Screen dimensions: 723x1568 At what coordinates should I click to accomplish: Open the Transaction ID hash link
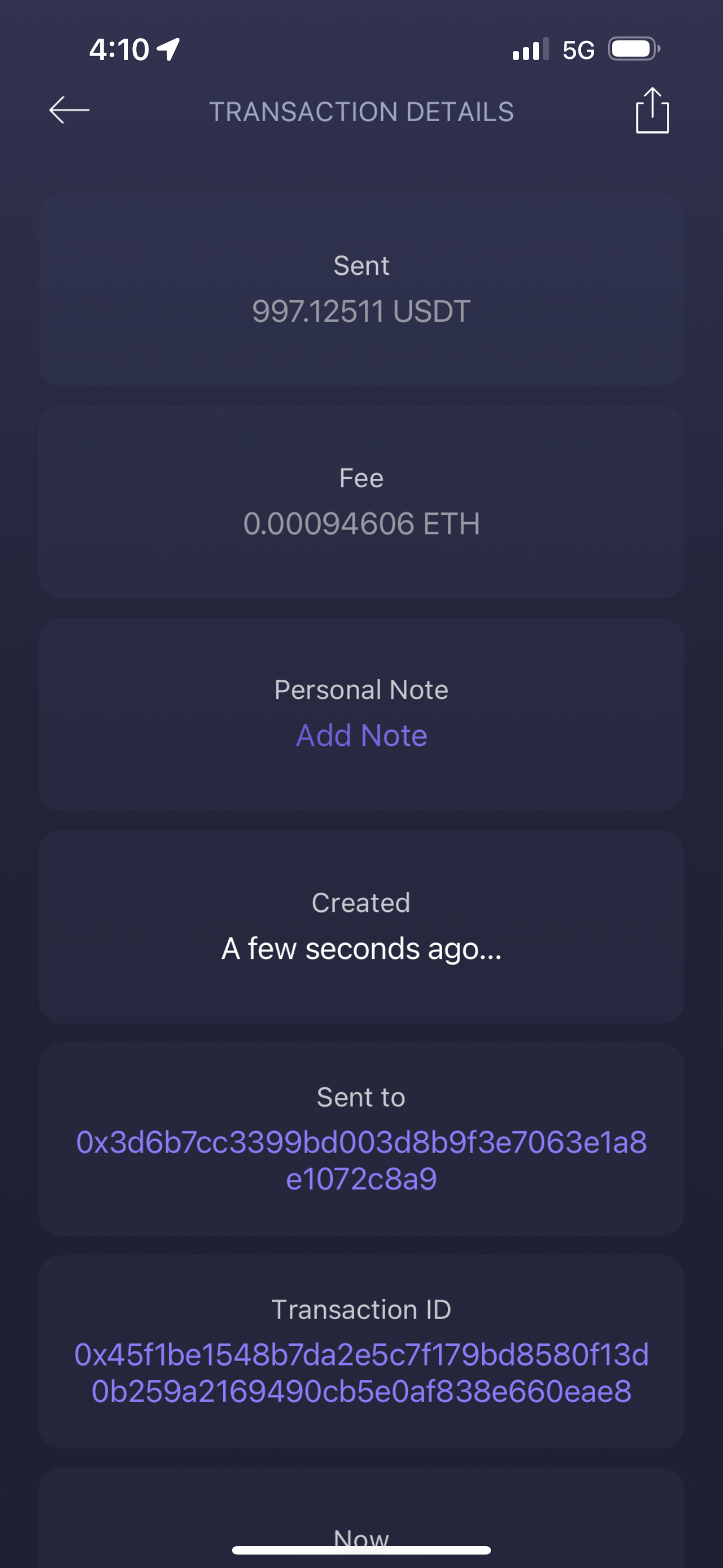click(x=361, y=1373)
